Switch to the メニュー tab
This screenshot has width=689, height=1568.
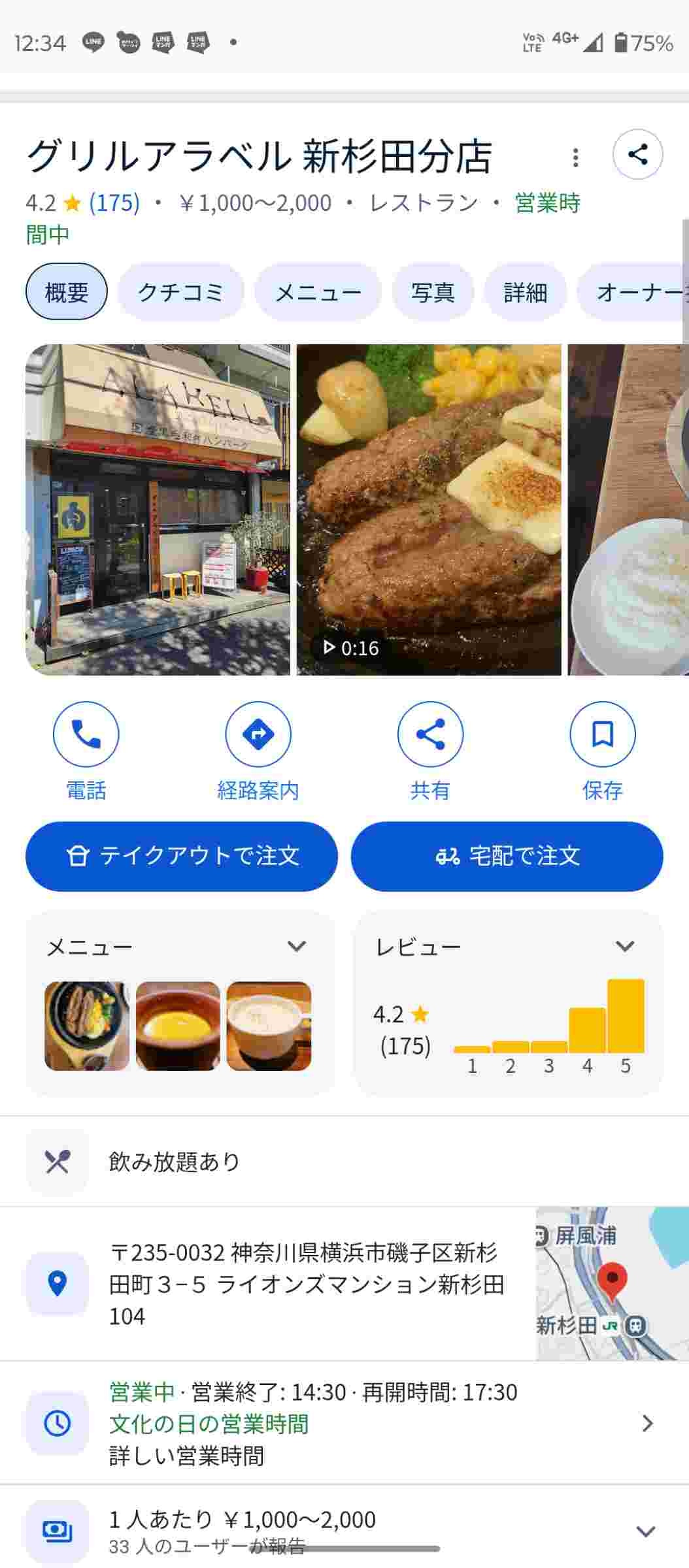pos(318,292)
